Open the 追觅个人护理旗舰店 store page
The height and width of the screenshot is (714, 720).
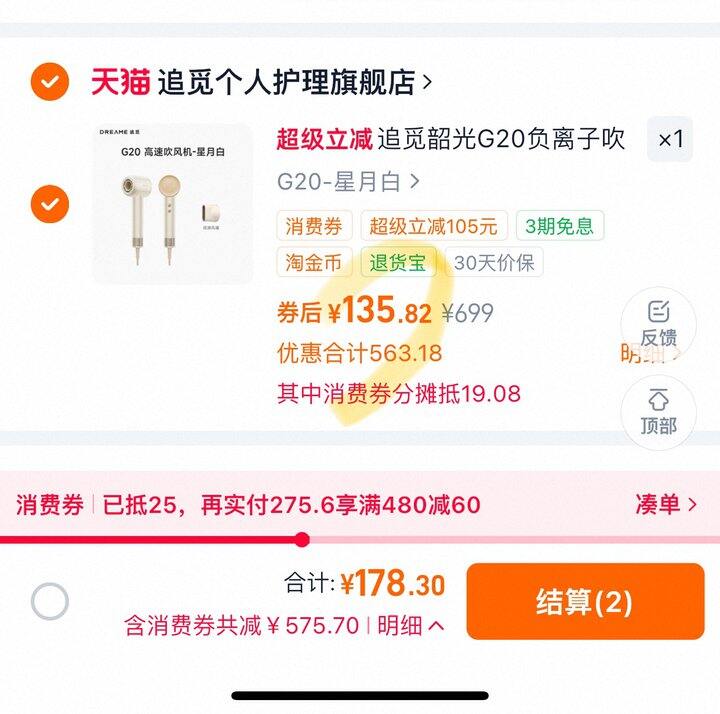pyautogui.click(x=290, y=82)
